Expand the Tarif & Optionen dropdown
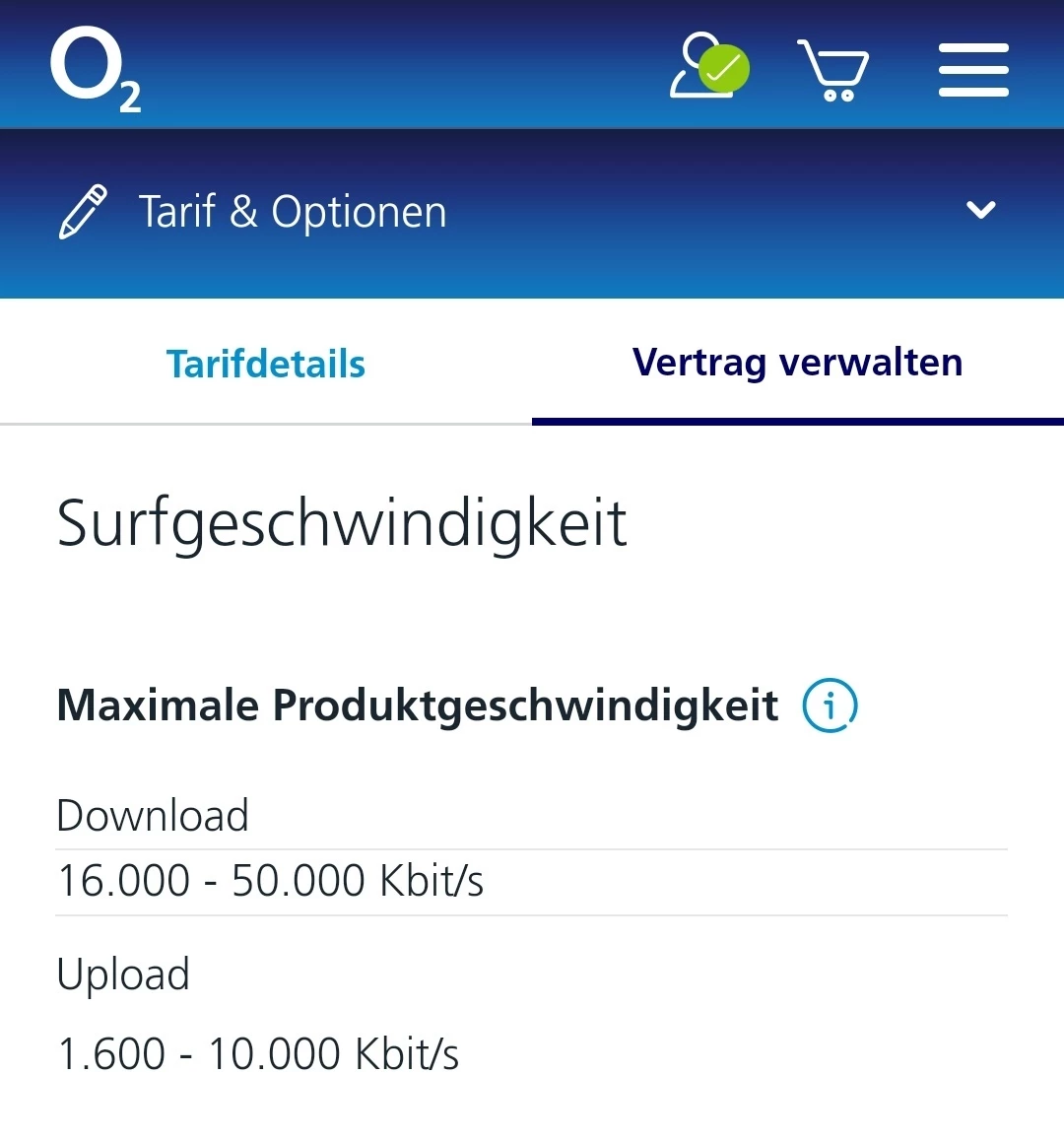Image resolution: width=1064 pixels, height=1142 pixels. tap(980, 210)
